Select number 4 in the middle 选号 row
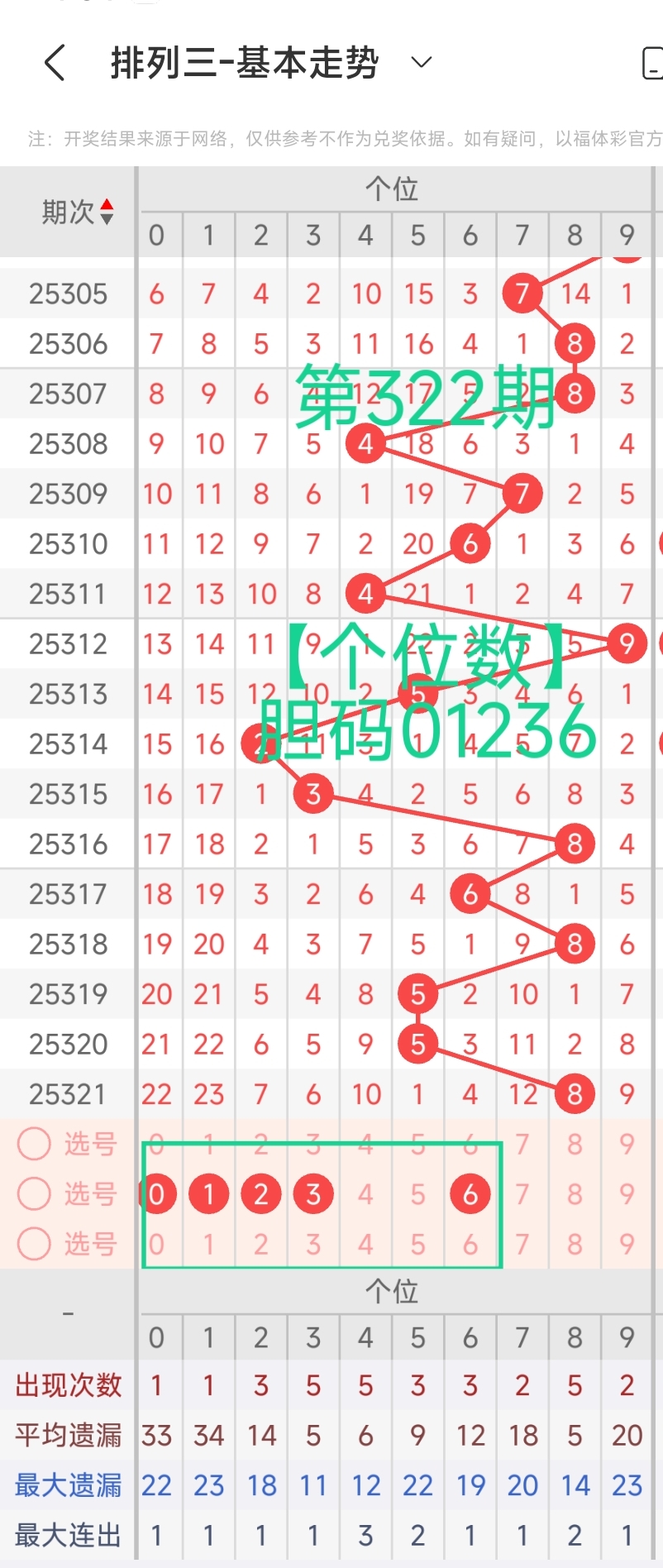The width and height of the screenshot is (663, 1568). click(365, 1193)
